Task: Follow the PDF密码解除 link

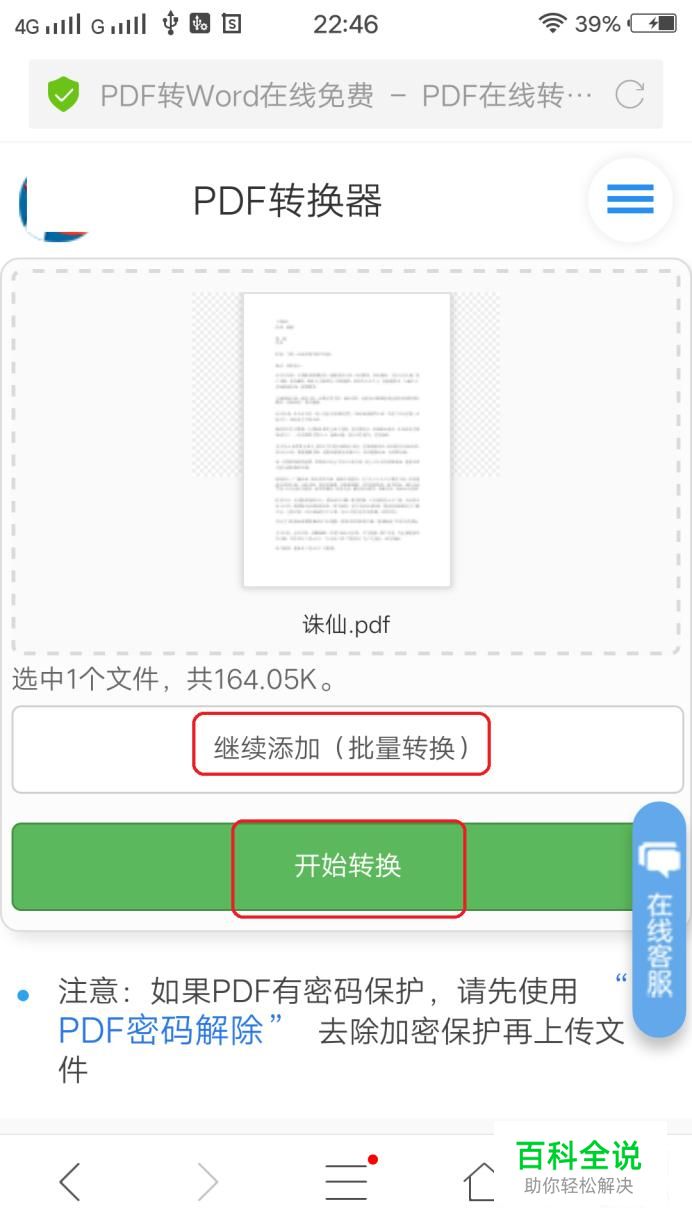Action: click(161, 1030)
